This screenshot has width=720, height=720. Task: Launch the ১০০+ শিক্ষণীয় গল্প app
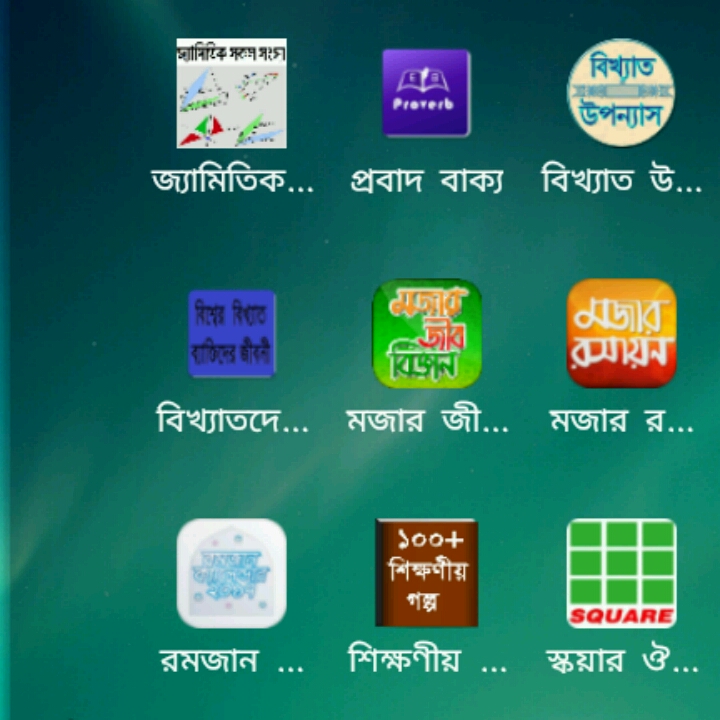(x=426, y=573)
